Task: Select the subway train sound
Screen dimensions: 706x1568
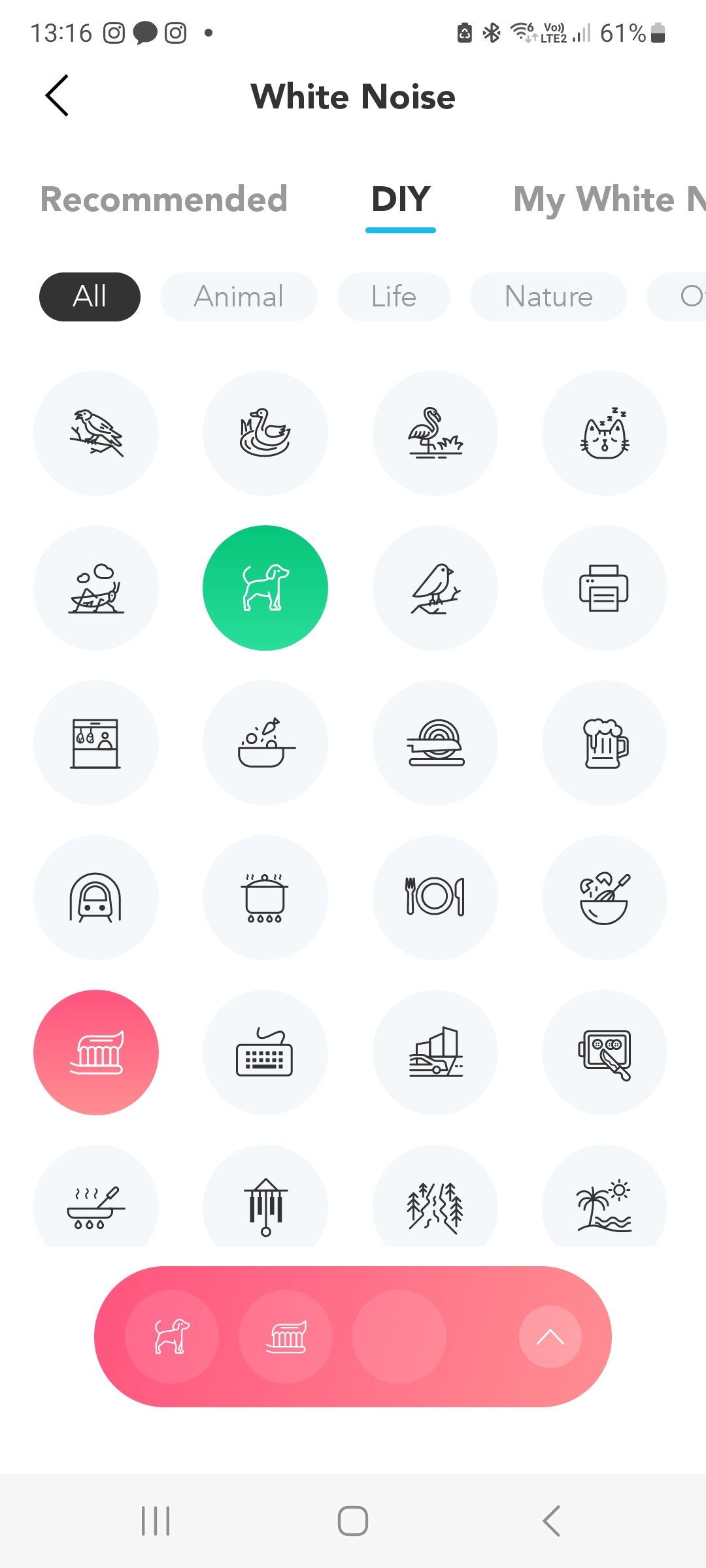Action: point(96,898)
